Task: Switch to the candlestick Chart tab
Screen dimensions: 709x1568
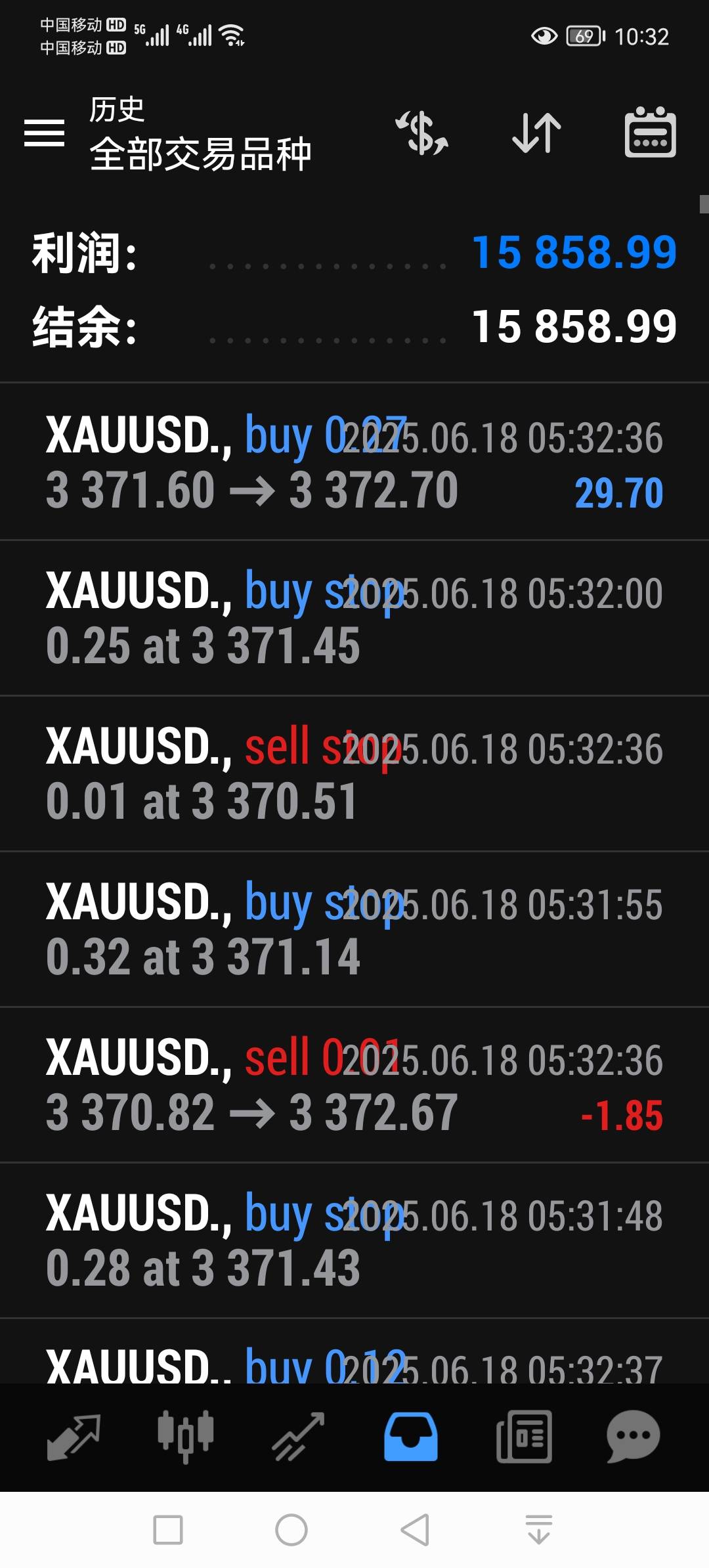Action: (186, 1437)
